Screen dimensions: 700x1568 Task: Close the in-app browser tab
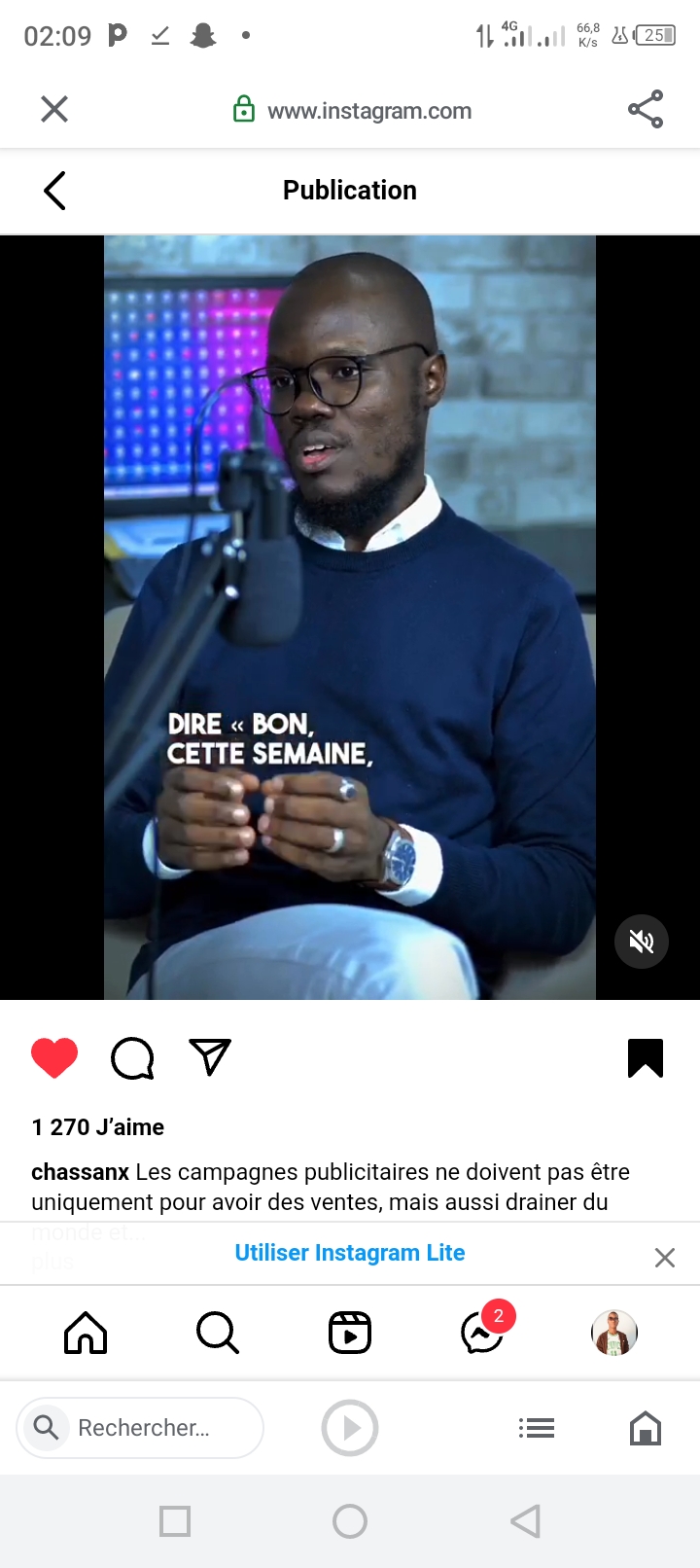coord(54,109)
